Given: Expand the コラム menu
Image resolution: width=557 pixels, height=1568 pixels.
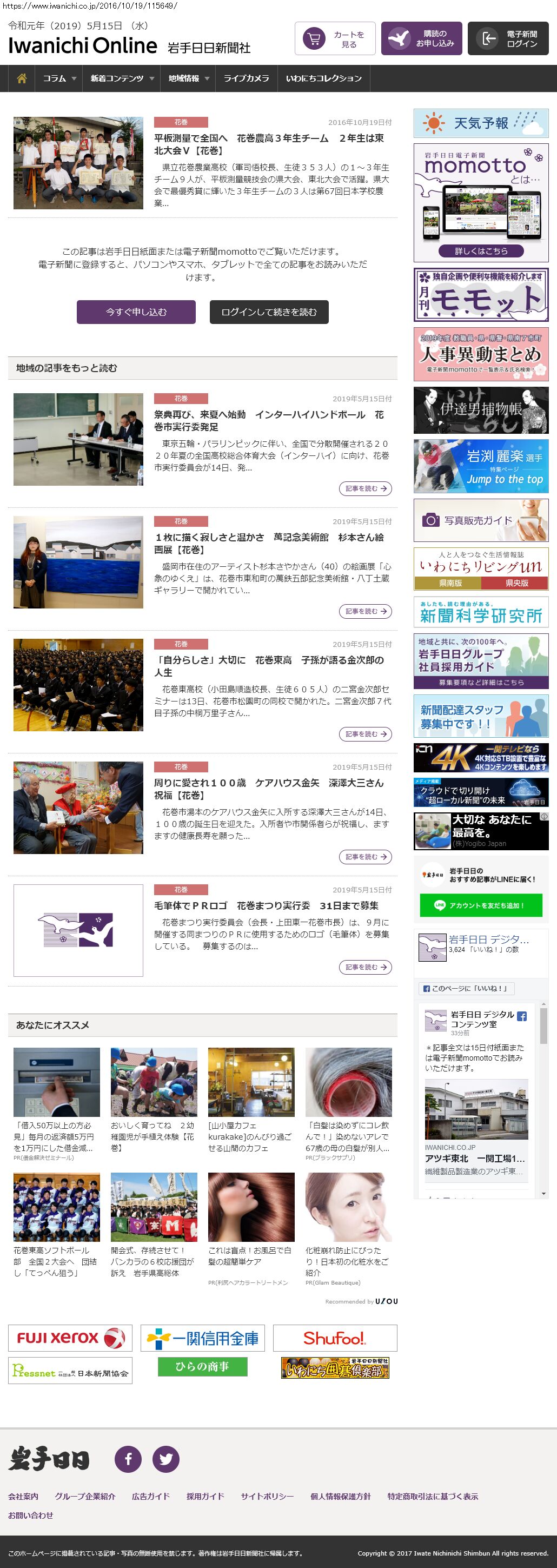Looking at the screenshot, I should tap(59, 78).
